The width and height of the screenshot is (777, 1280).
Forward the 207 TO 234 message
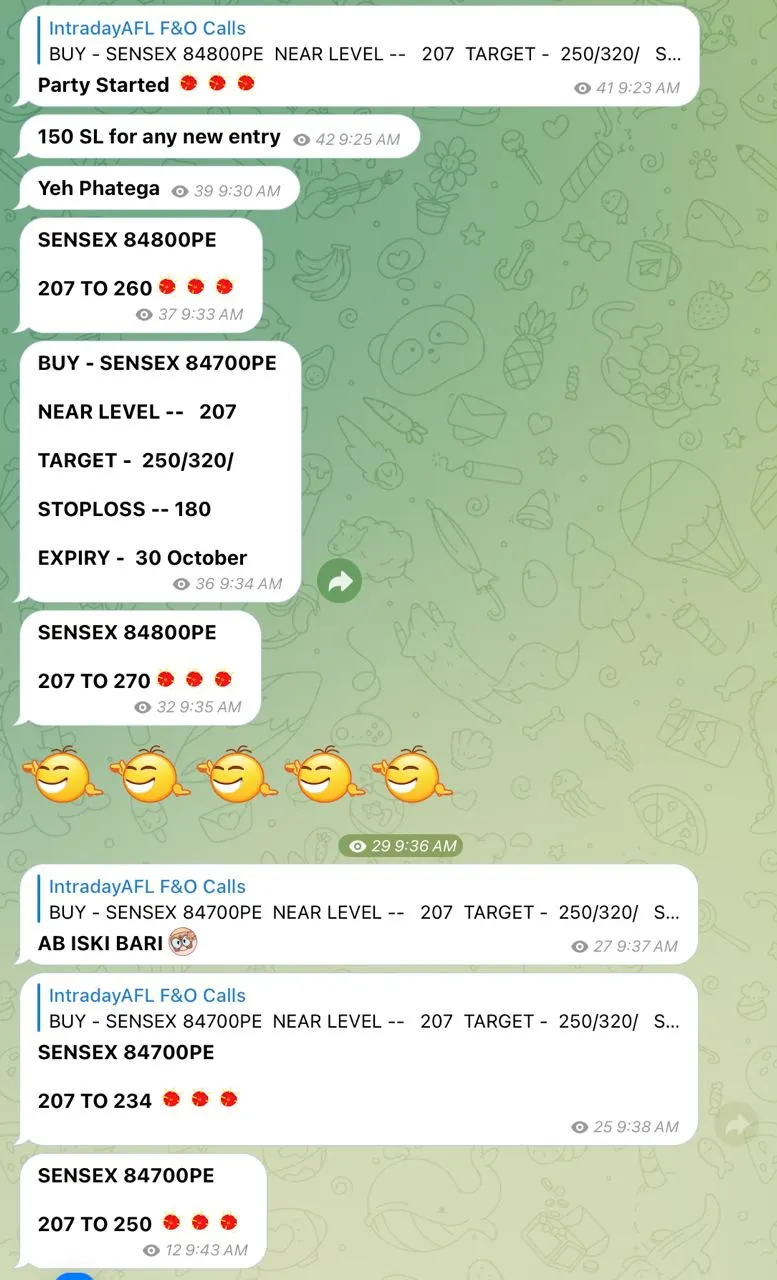[738, 1125]
